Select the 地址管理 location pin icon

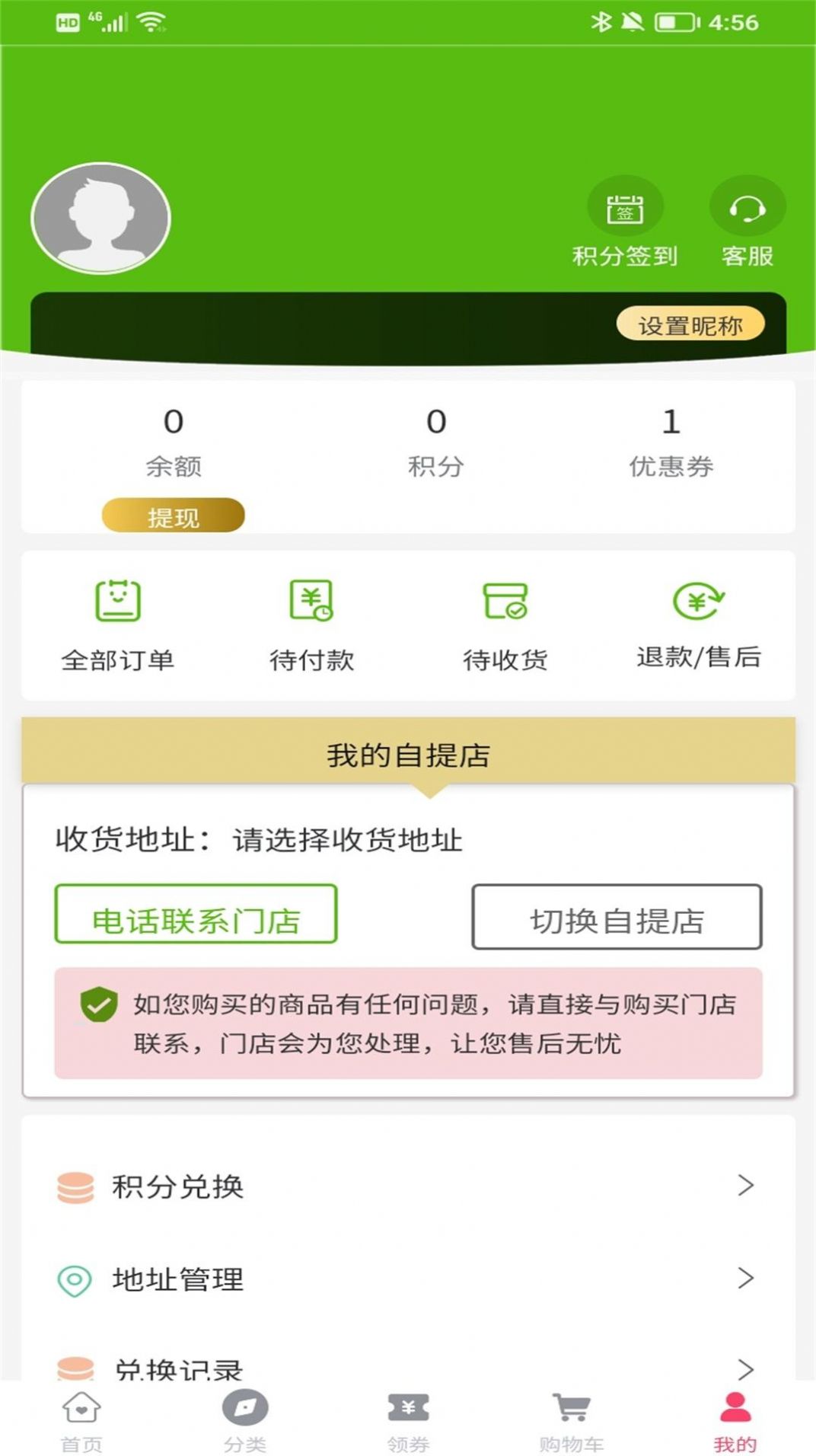pos(73,1277)
